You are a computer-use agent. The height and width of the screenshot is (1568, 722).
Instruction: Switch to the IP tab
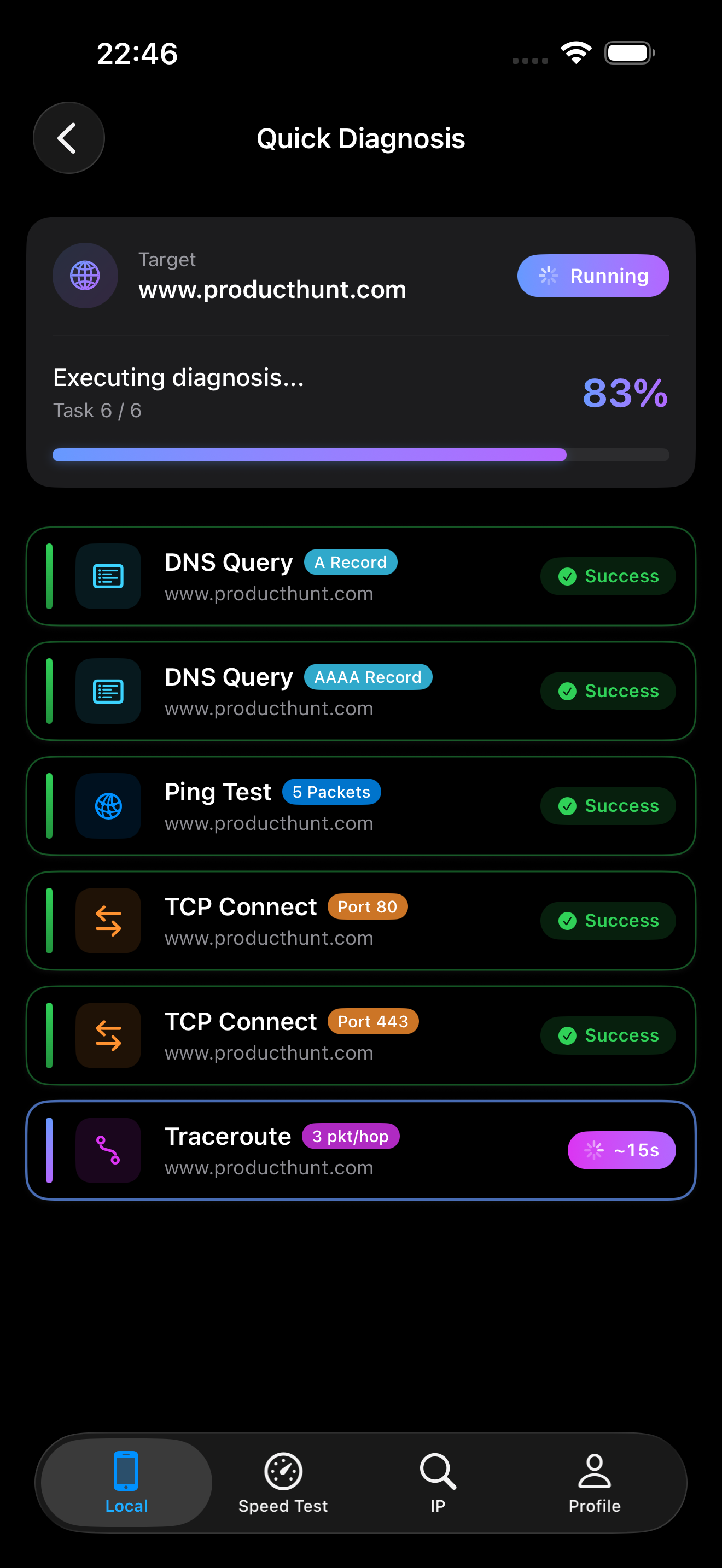point(437,1484)
